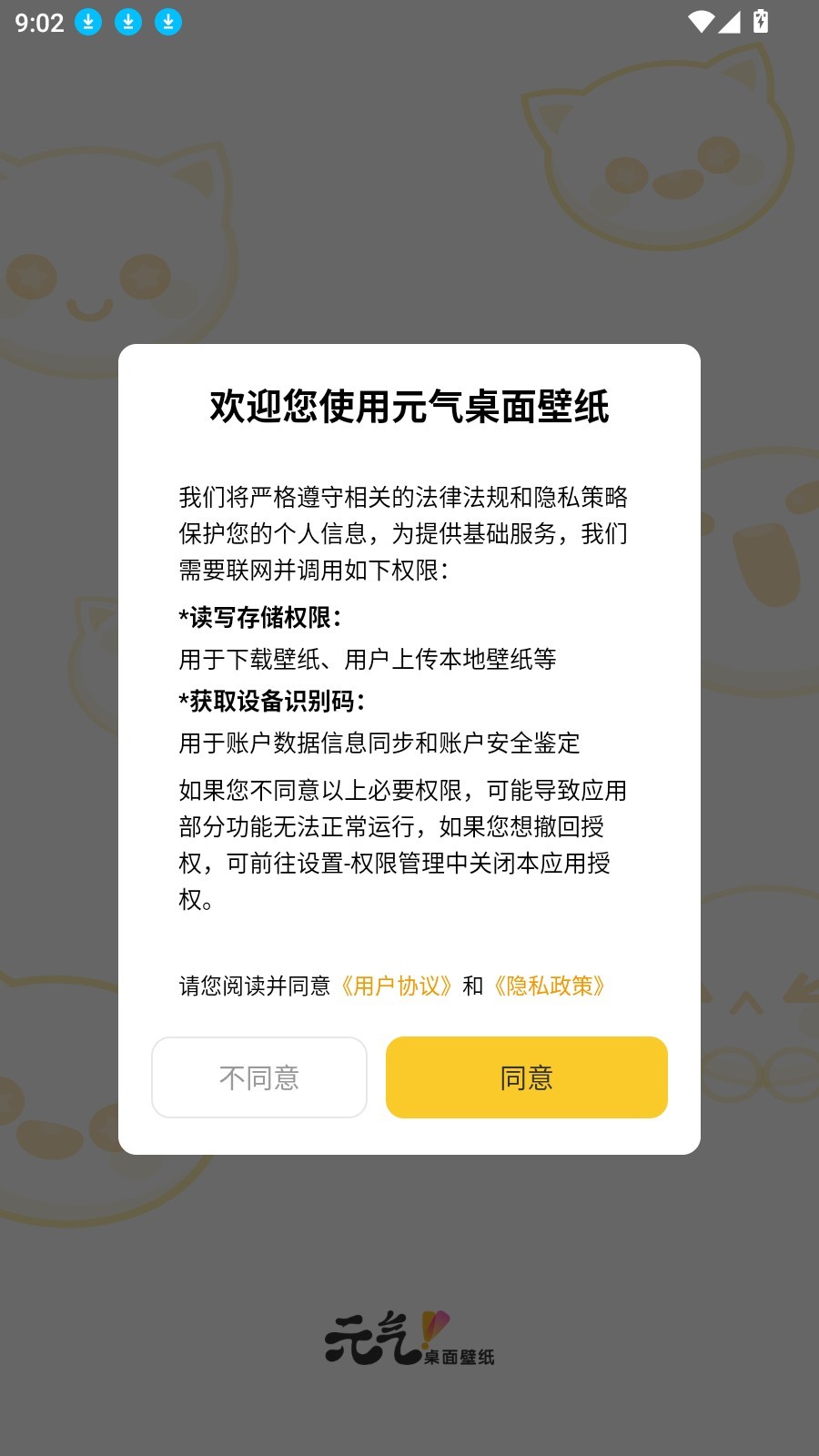Open the 《用户协议》 link

pos(396,986)
